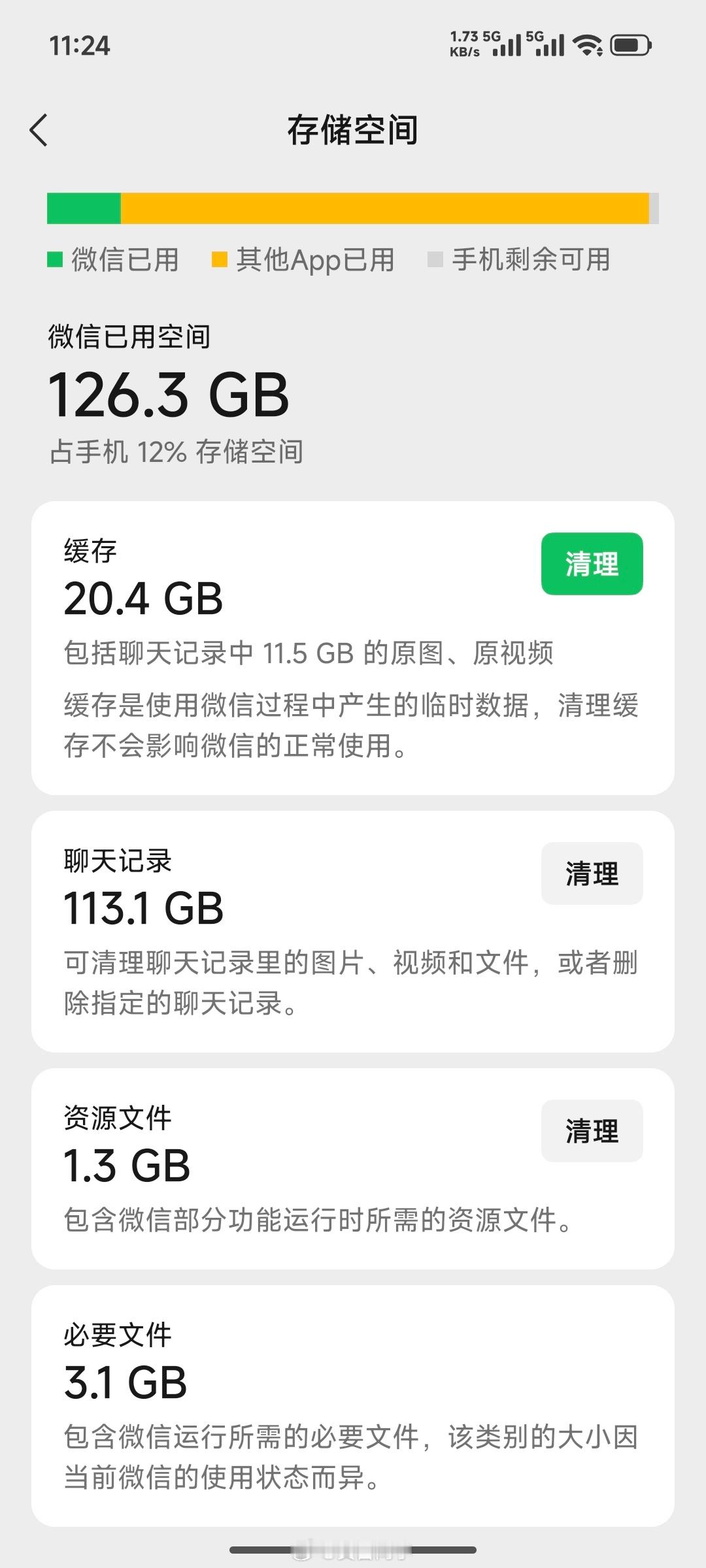Image resolution: width=706 pixels, height=1568 pixels.
Task: Tap the clock showing 11:24
Action: click(x=78, y=46)
